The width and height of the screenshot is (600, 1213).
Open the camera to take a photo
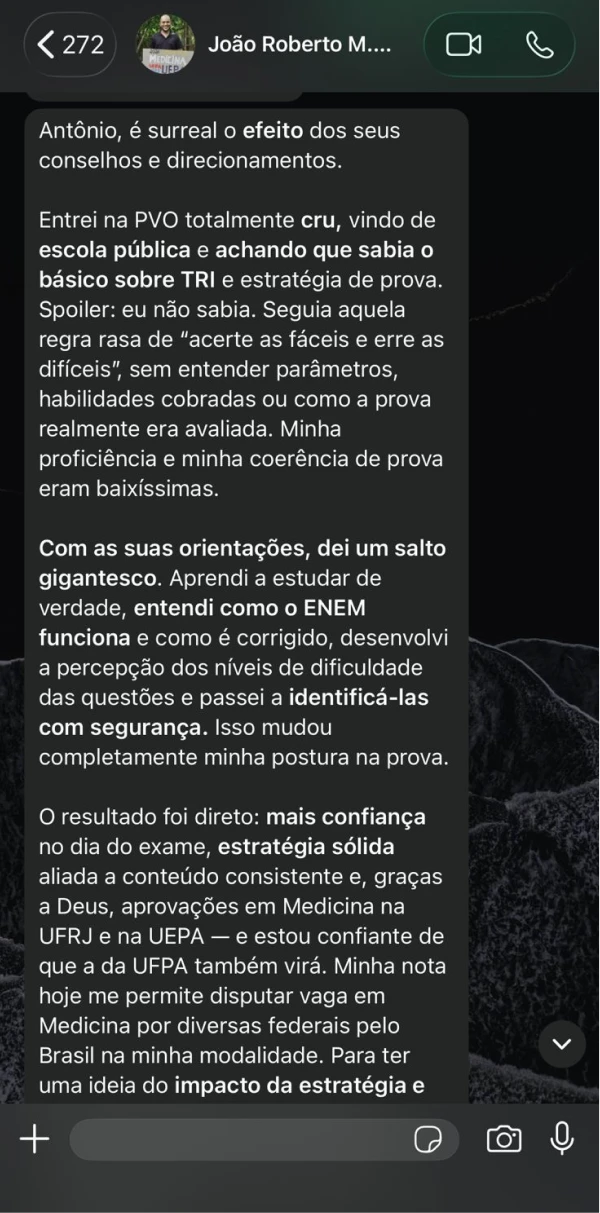click(503, 1139)
